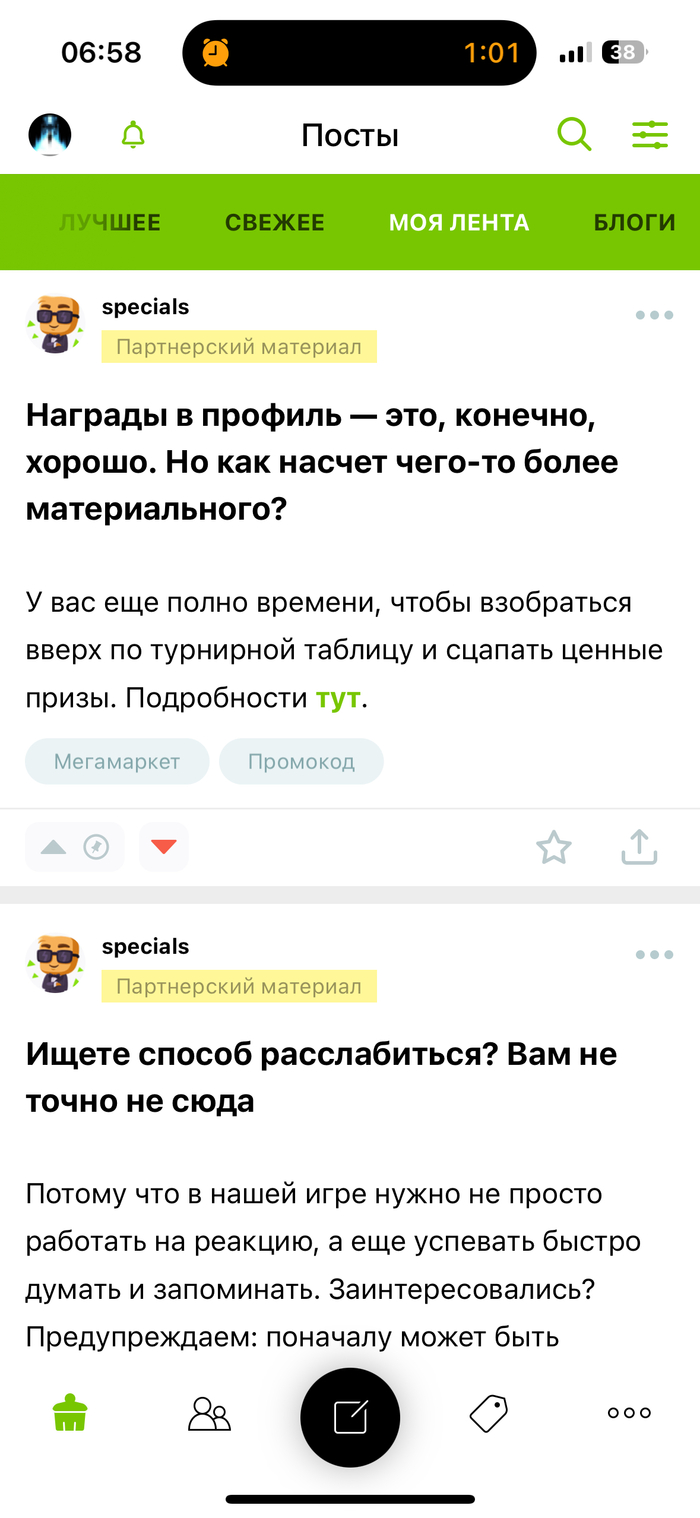Viewport: 700px width, 1518px height.
Task: Open search with the magnifier icon
Action: click(x=574, y=134)
